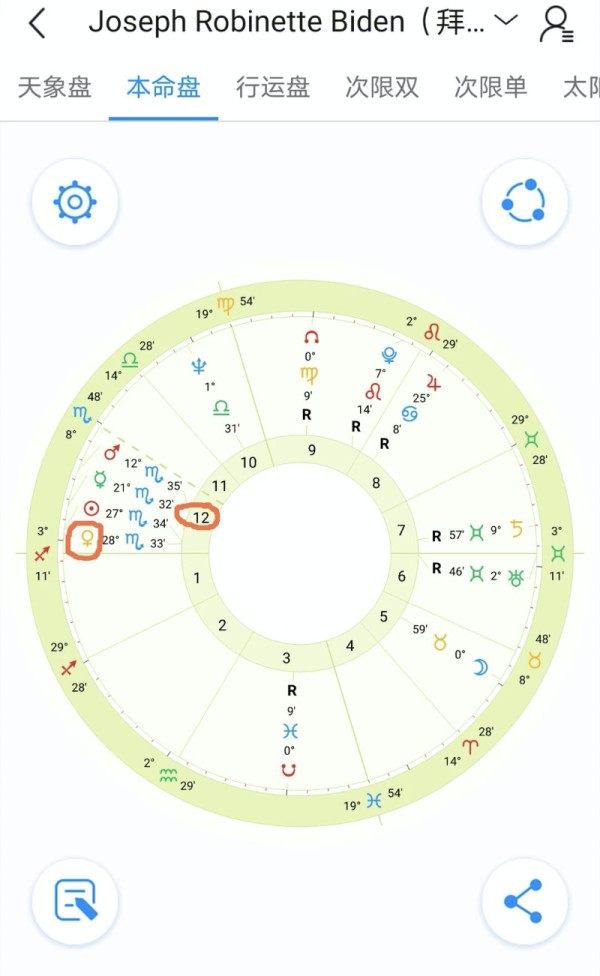The width and height of the screenshot is (600, 976).
Task: Open the 次限双 tab
Action: click(x=381, y=88)
